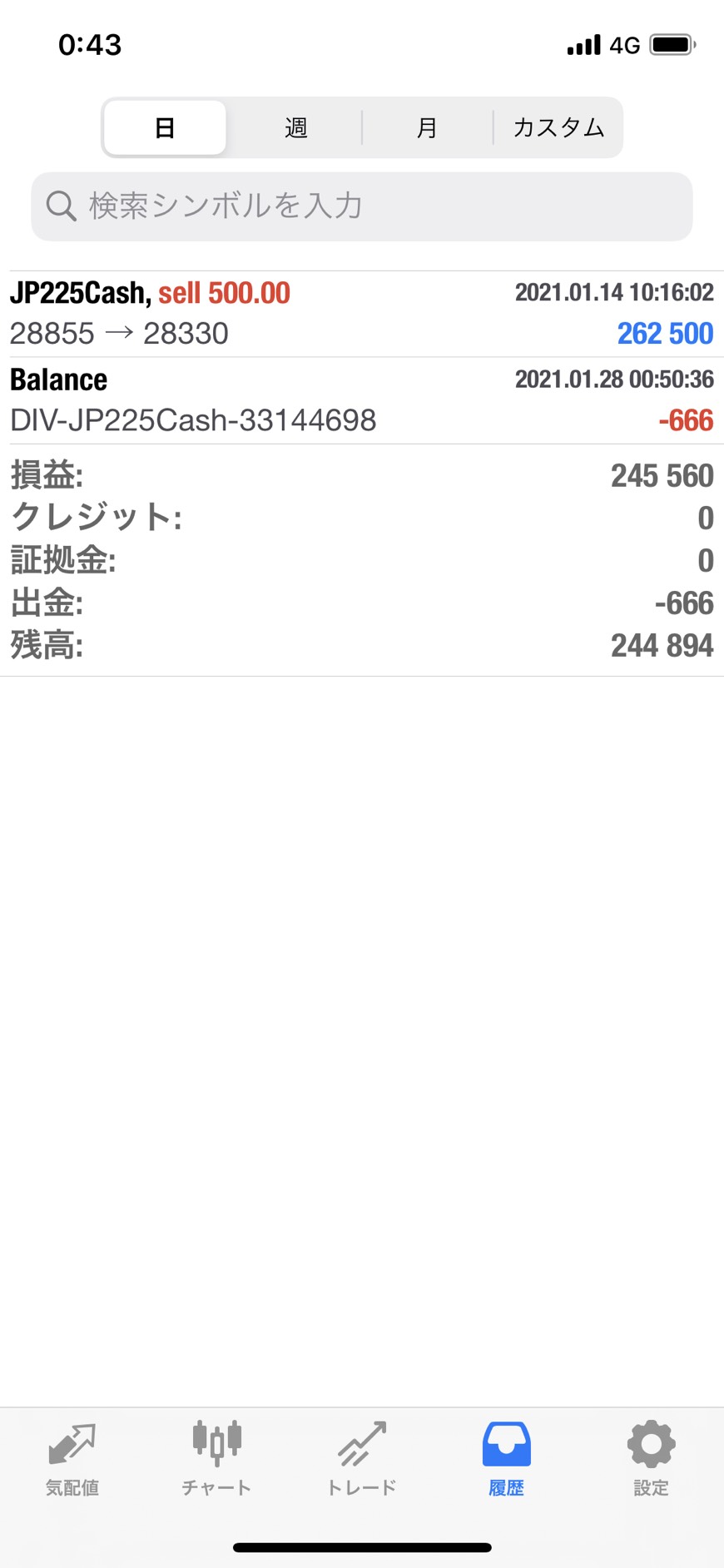
Task: Tap the 検索シンボルを入力 search field
Action: (x=362, y=206)
